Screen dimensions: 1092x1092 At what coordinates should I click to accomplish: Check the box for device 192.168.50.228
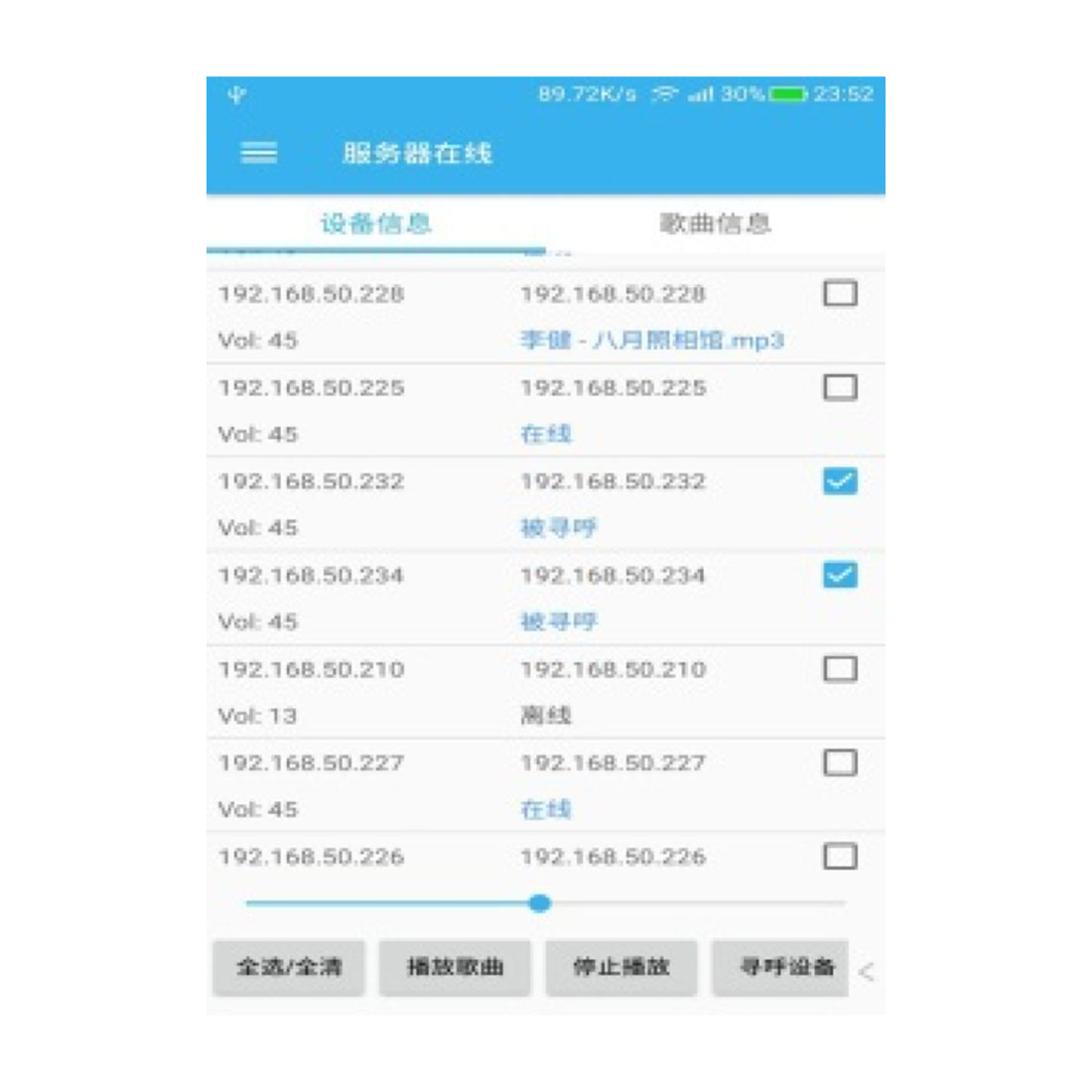pyautogui.click(x=840, y=293)
